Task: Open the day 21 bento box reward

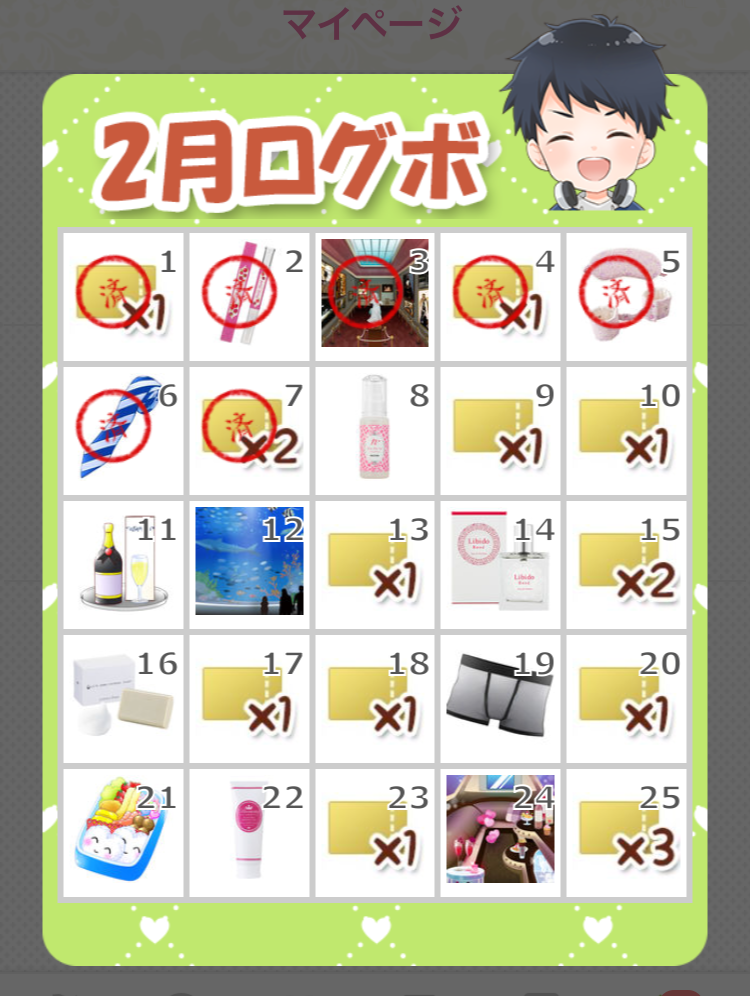Action: (x=124, y=831)
